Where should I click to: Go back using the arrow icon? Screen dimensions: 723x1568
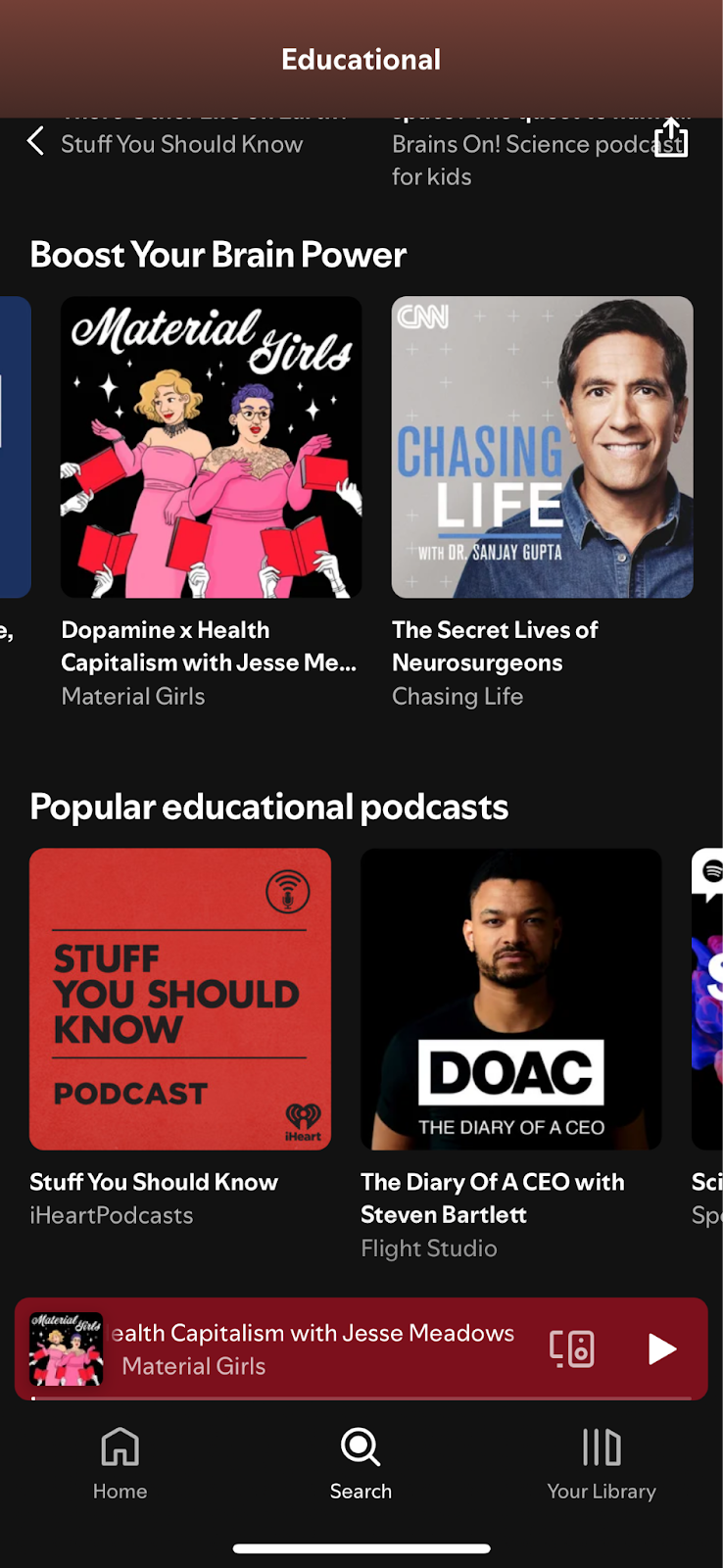pyautogui.click(x=36, y=141)
